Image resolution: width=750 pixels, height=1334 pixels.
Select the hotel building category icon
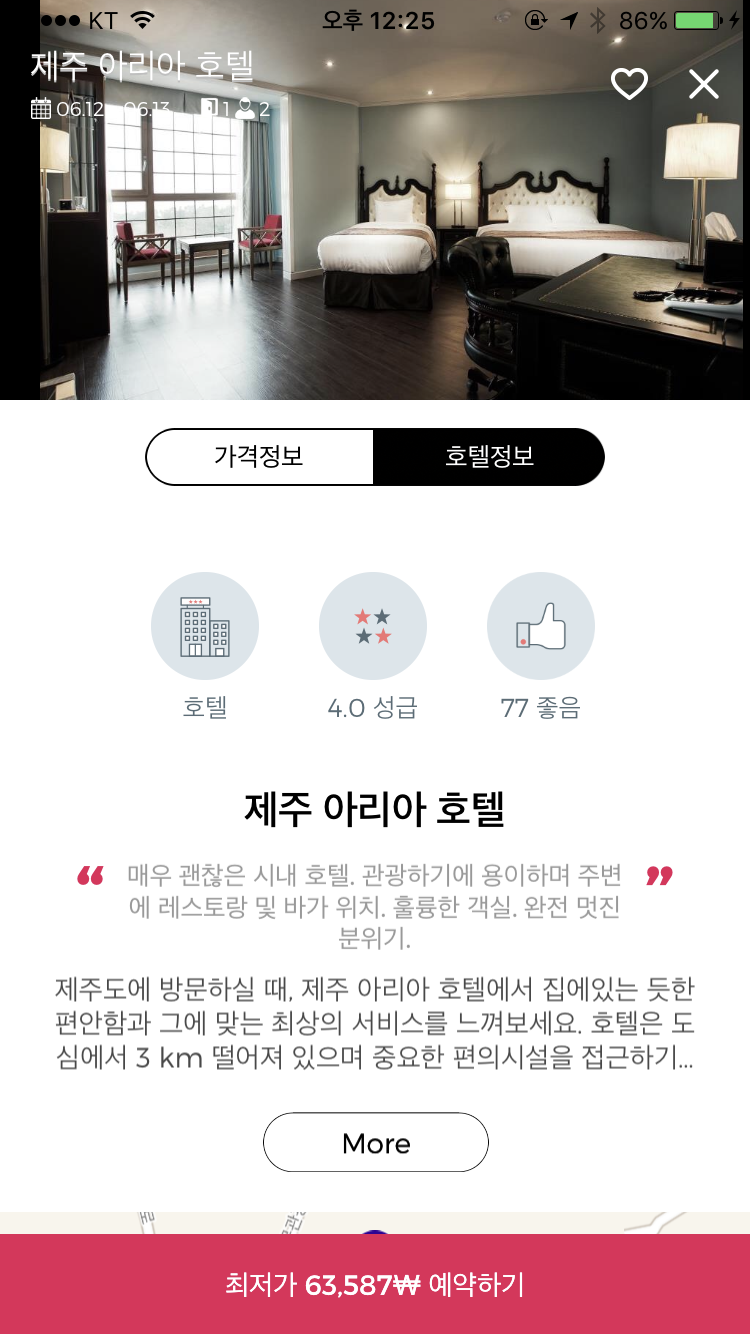(205, 625)
